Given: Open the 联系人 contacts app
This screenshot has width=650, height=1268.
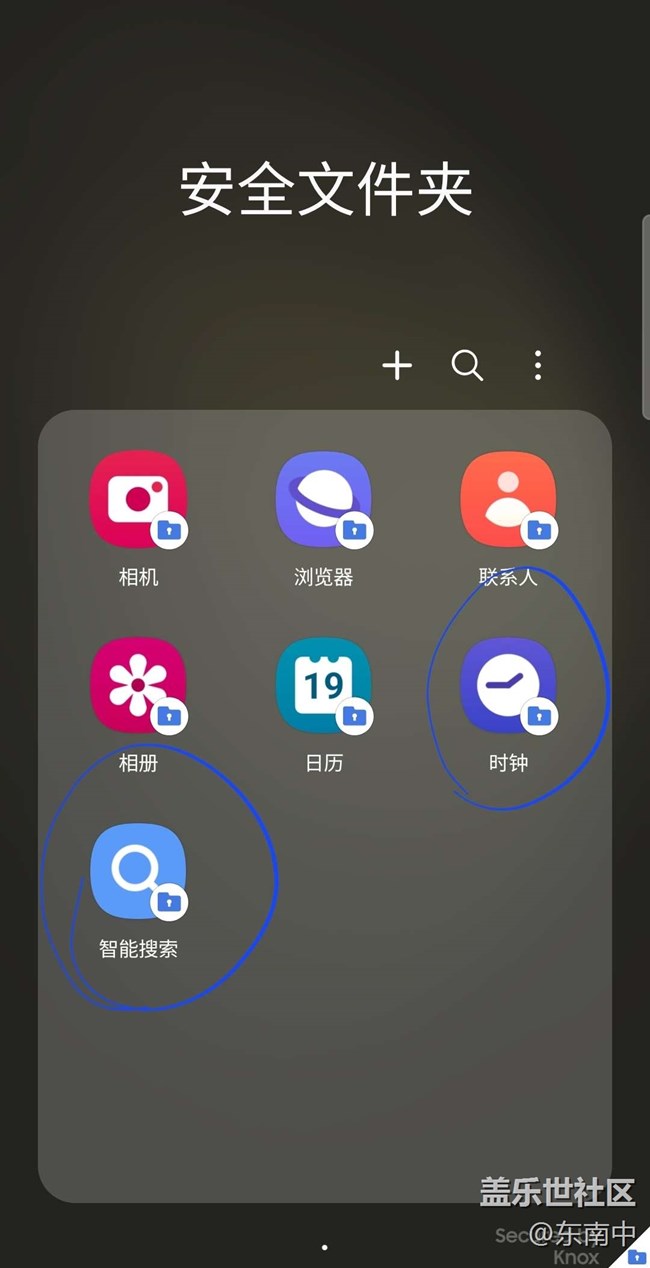Looking at the screenshot, I should (x=508, y=500).
